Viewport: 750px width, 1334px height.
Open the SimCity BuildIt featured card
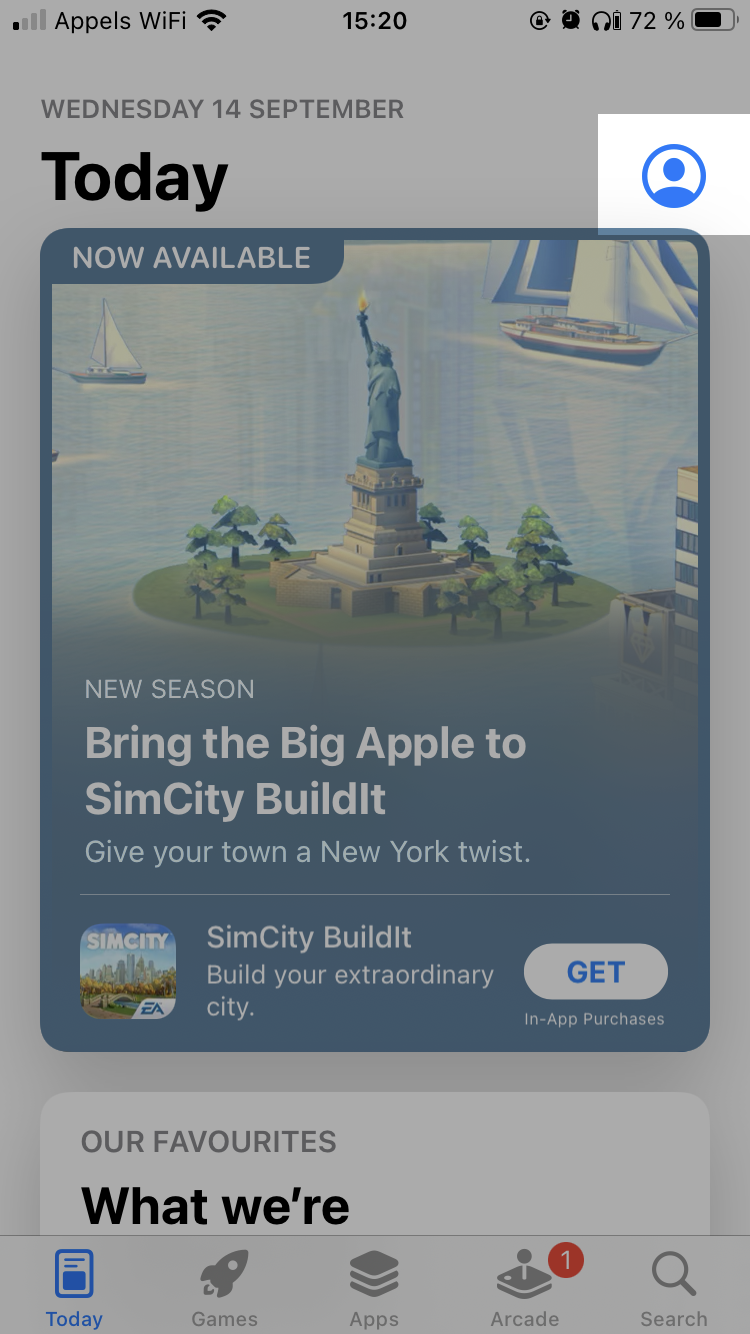(375, 640)
